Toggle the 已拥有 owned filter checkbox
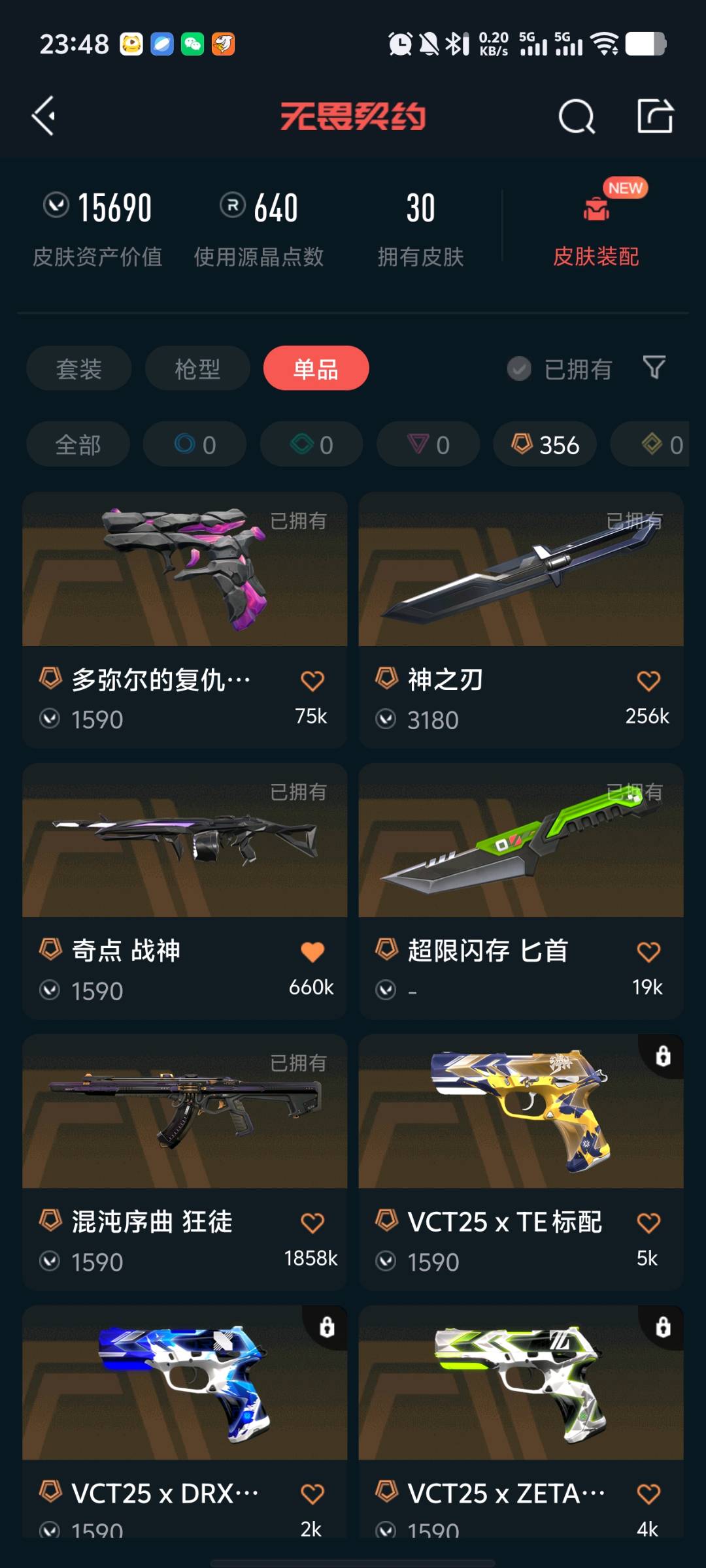This screenshot has width=706, height=1568. point(520,369)
